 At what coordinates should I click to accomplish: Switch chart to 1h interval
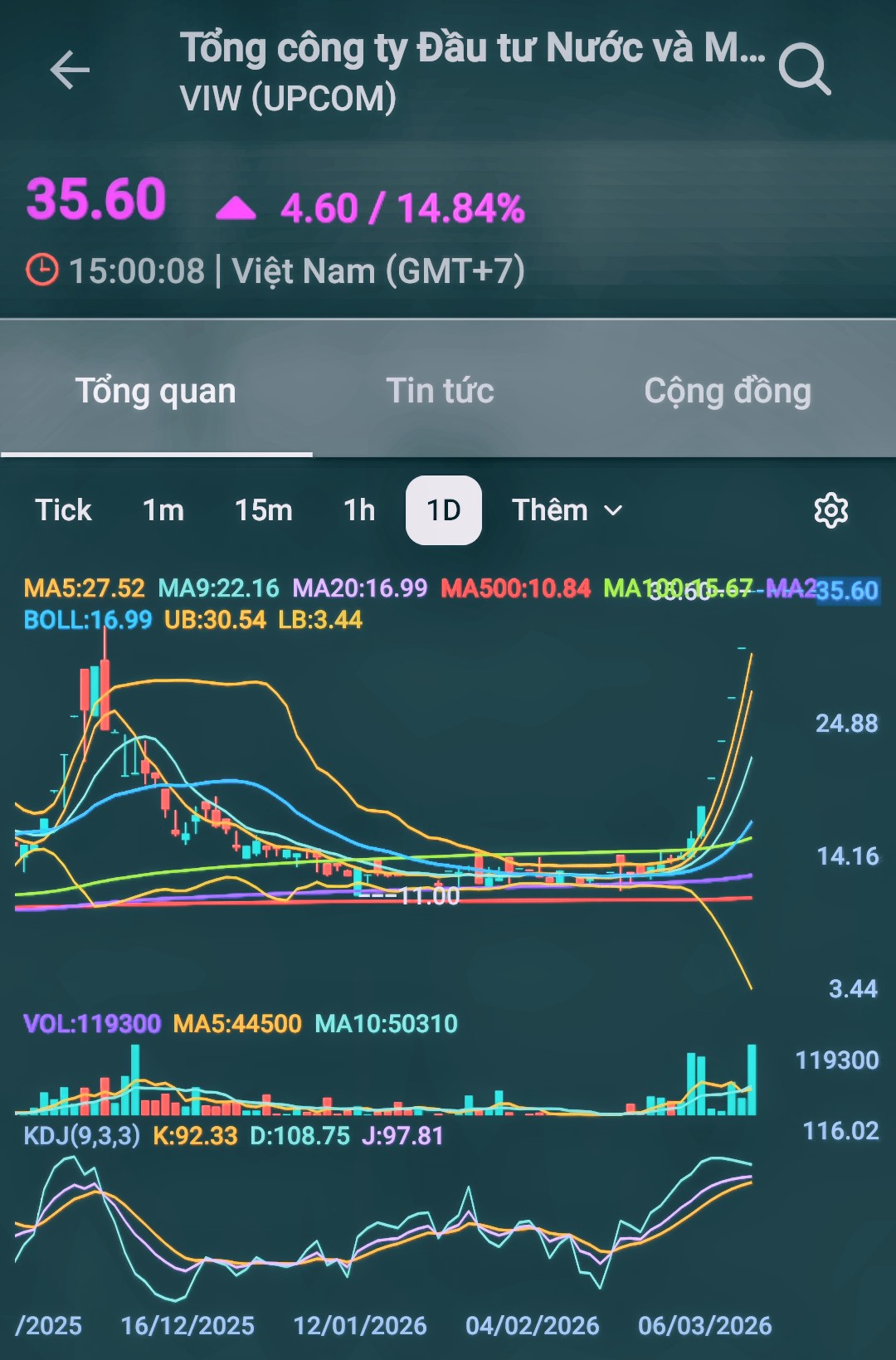tap(359, 510)
